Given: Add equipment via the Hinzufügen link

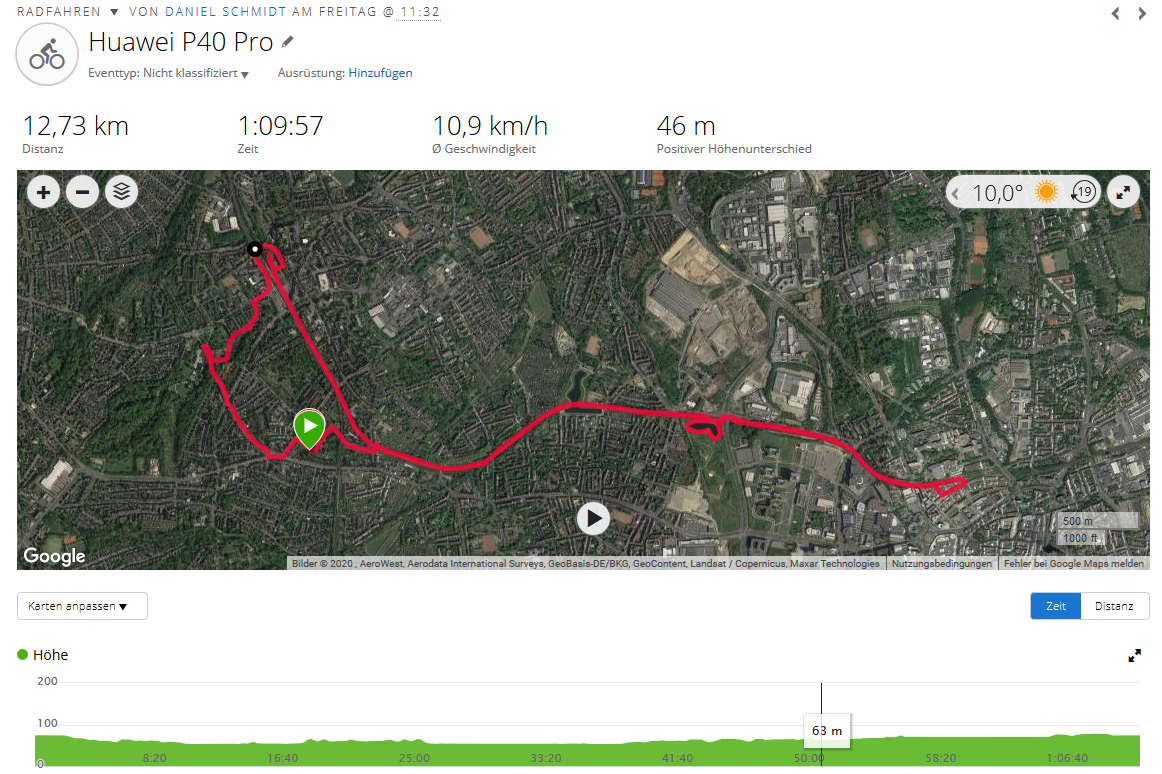Looking at the screenshot, I should [x=380, y=73].
